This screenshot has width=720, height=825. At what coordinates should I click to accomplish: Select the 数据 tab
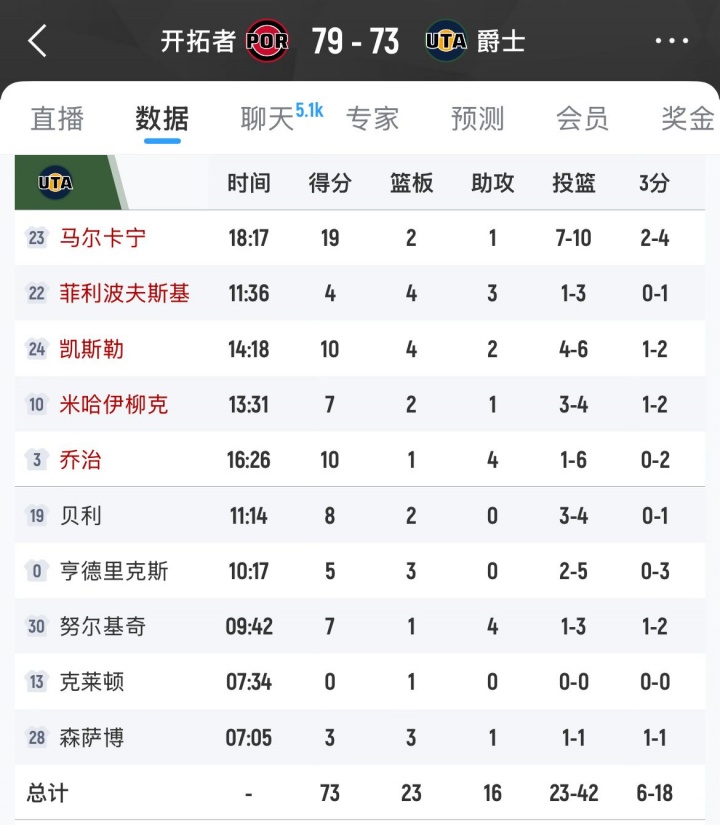pyautogui.click(x=162, y=118)
